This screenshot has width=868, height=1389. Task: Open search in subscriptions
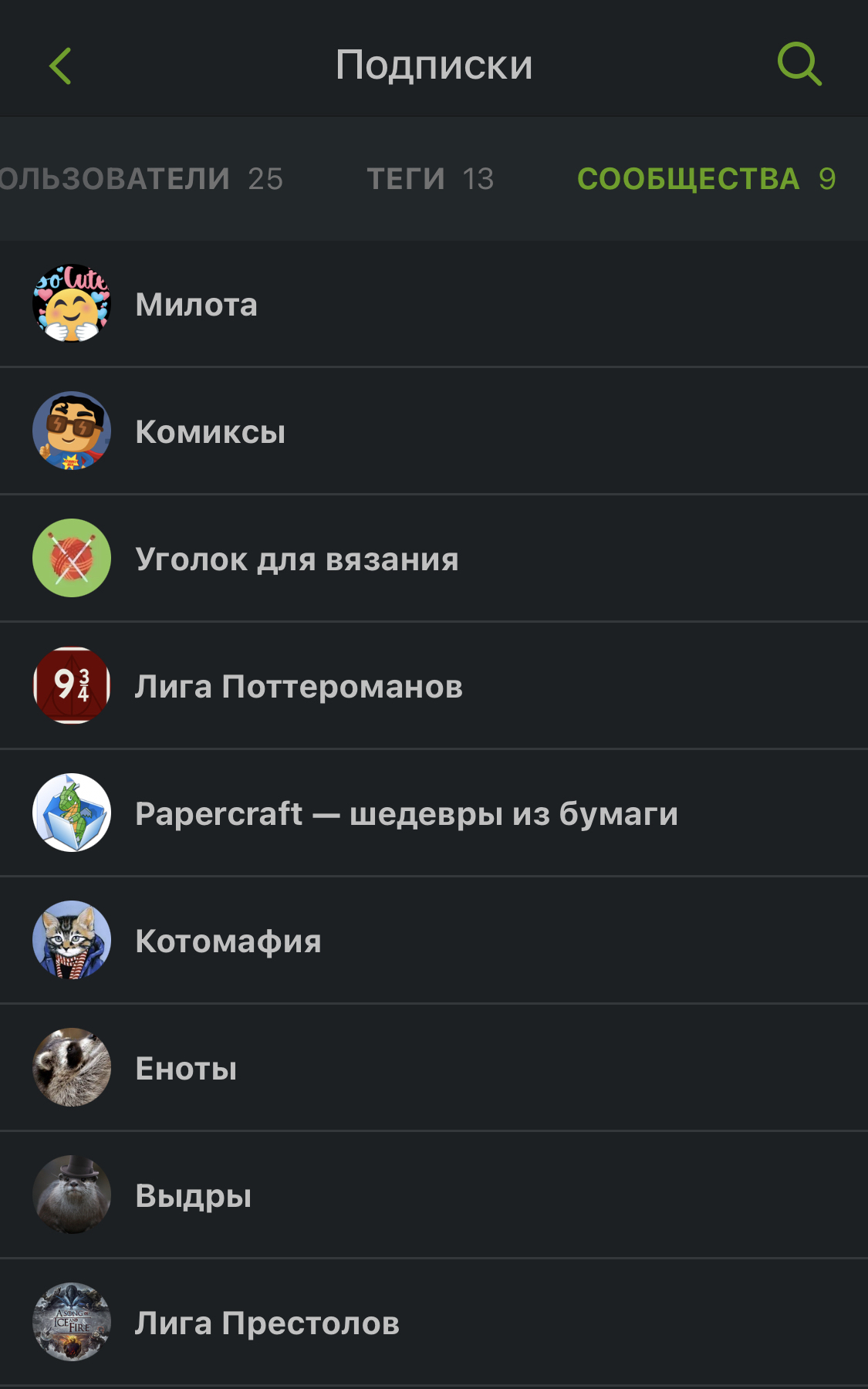tap(799, 64)
